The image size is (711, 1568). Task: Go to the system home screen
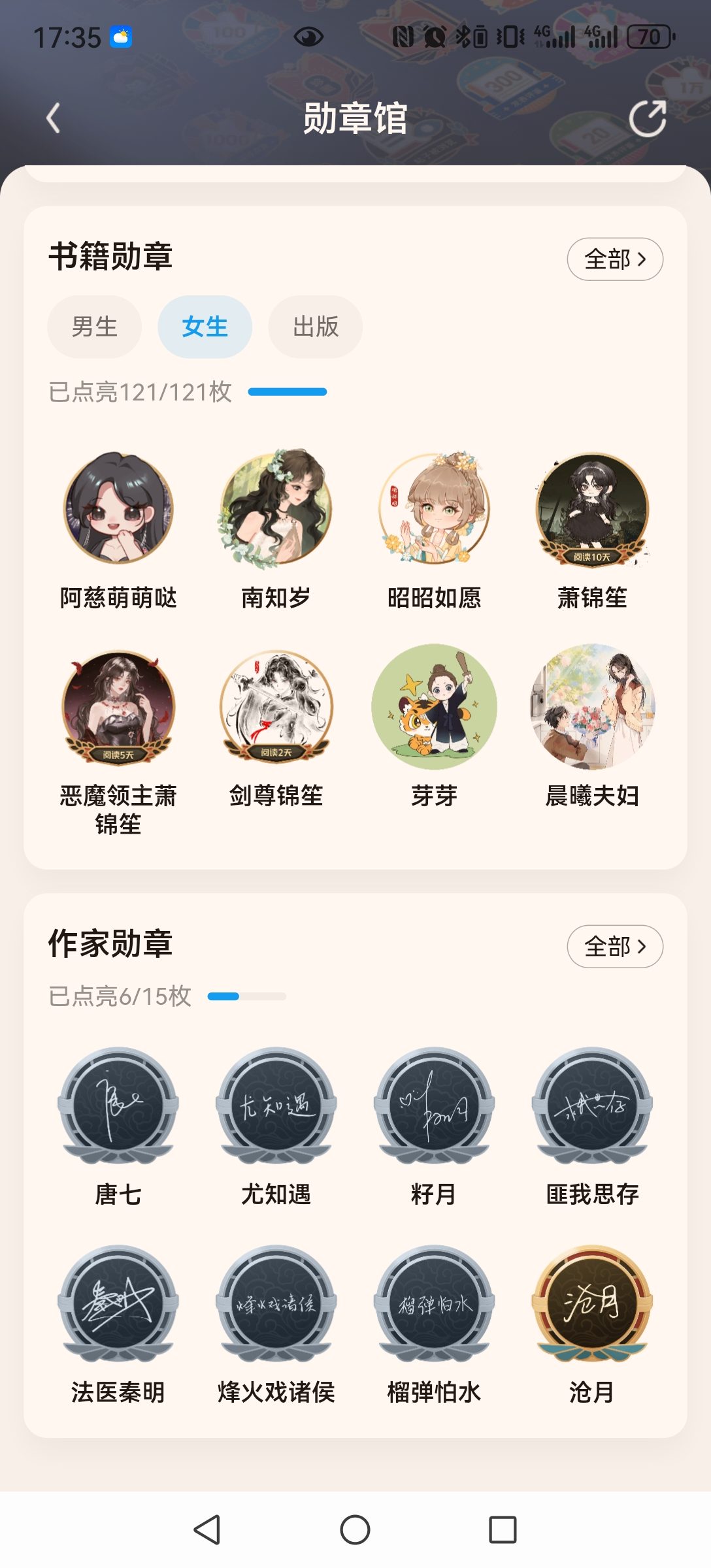coord(355,1529)
